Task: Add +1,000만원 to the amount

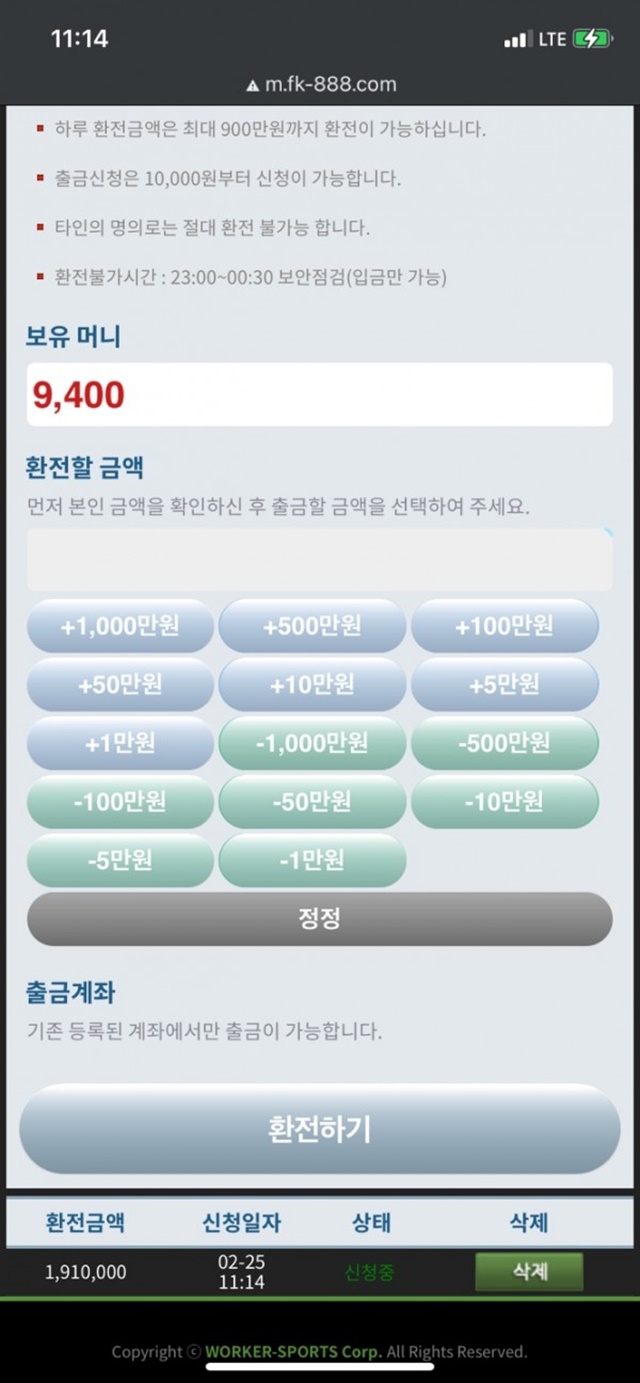Action: click(x=120, y=626)
